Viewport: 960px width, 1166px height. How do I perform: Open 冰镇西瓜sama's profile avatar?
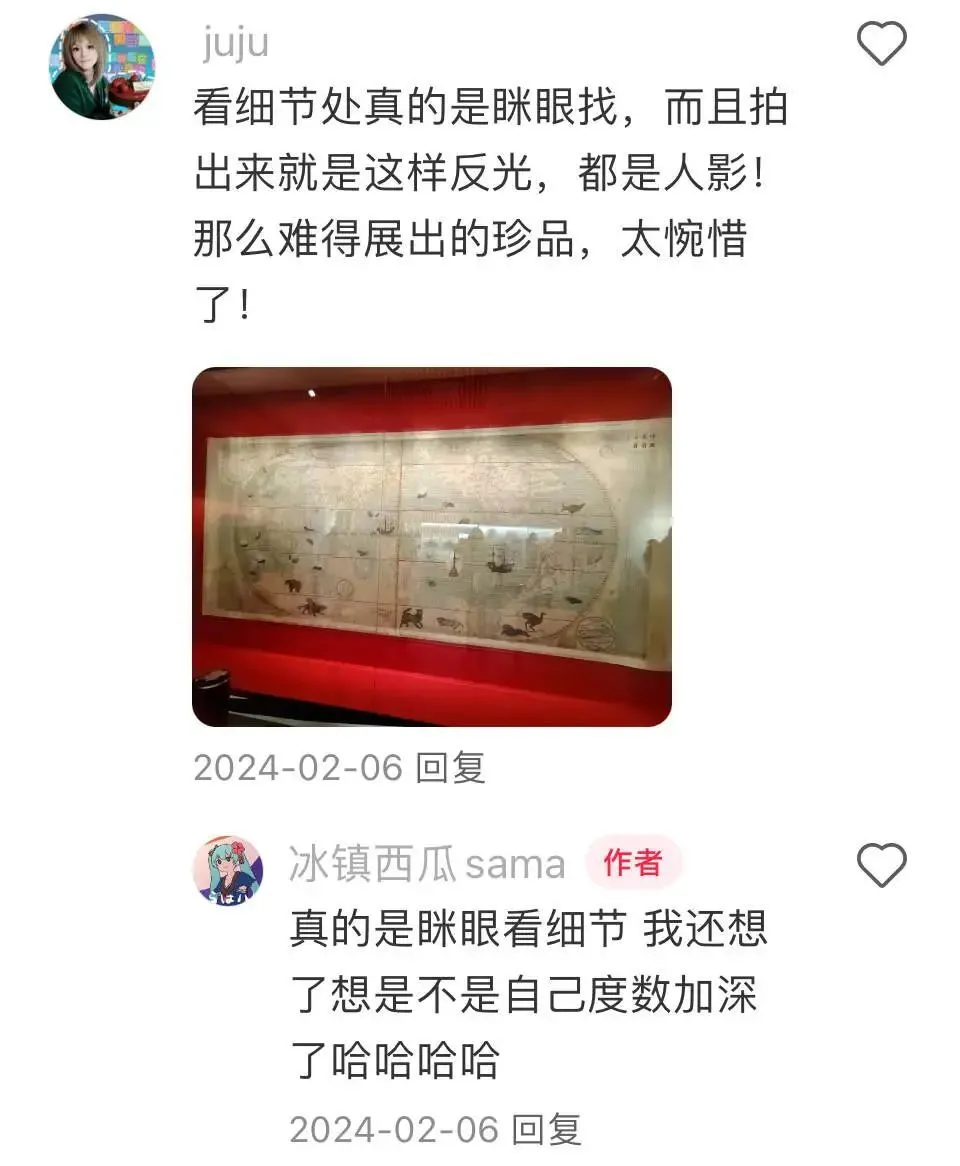228,871
